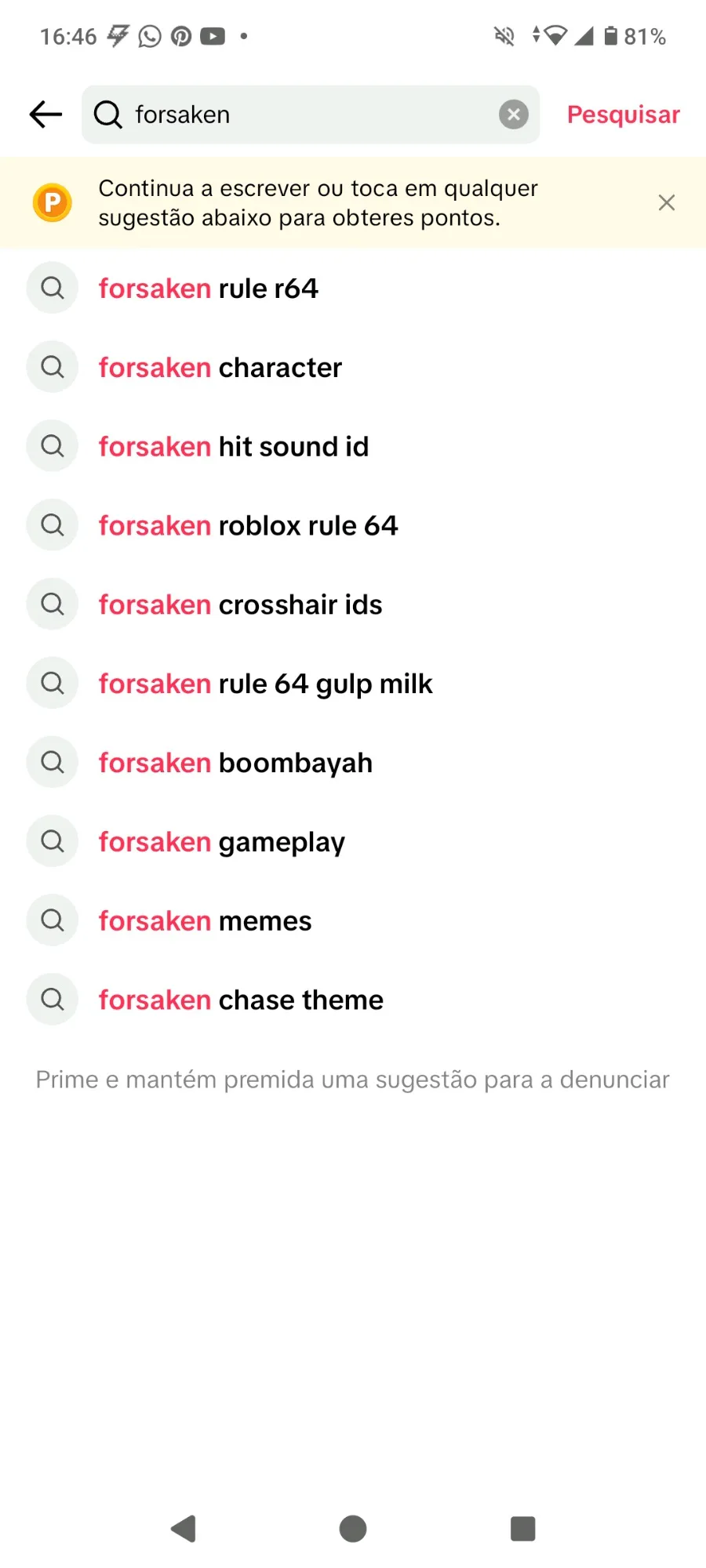Viewport: 706px width, 1568px height.
Task: Pick suggestion forsaken crosshair ids
Action: tap(353, 604)
